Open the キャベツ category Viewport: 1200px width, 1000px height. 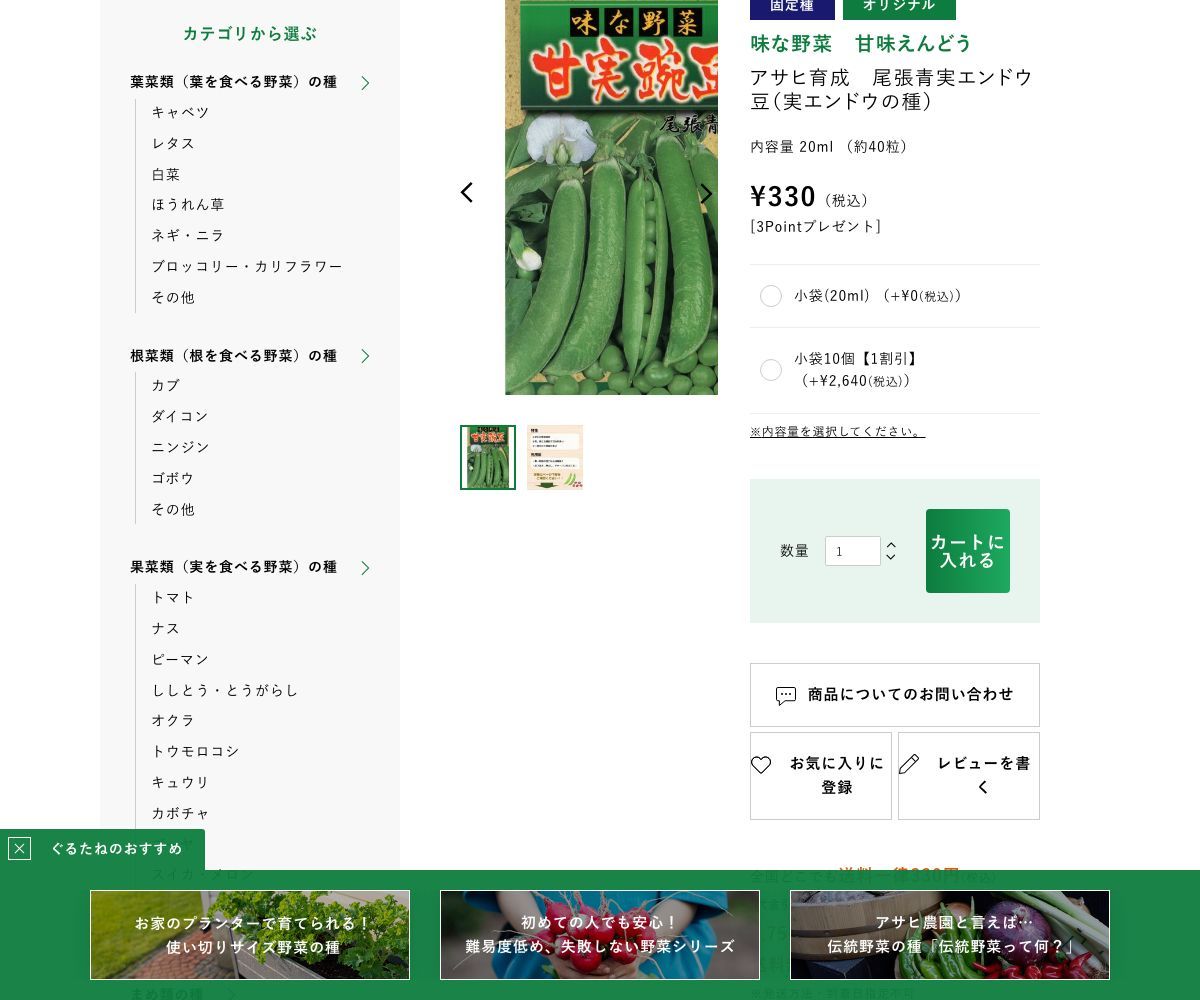[180, 112]
